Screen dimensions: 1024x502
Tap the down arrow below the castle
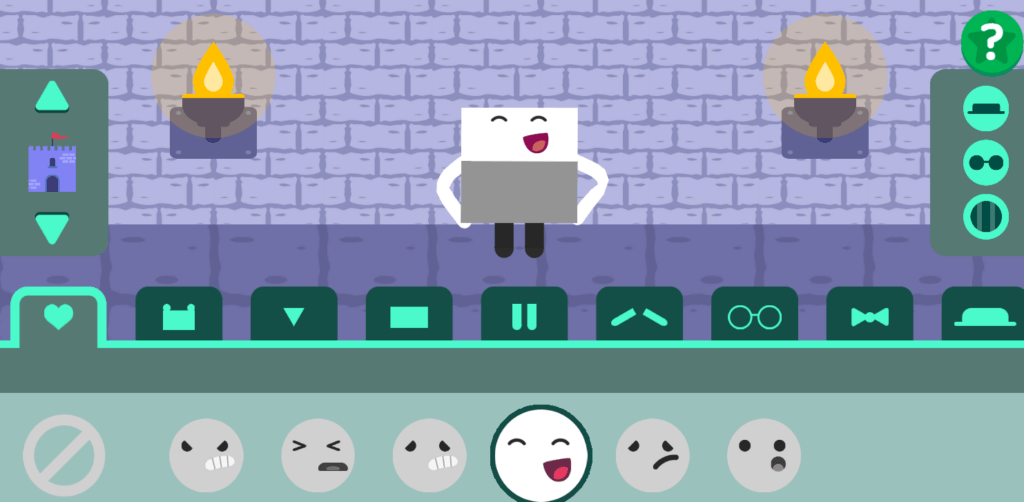tap(52, 229)
